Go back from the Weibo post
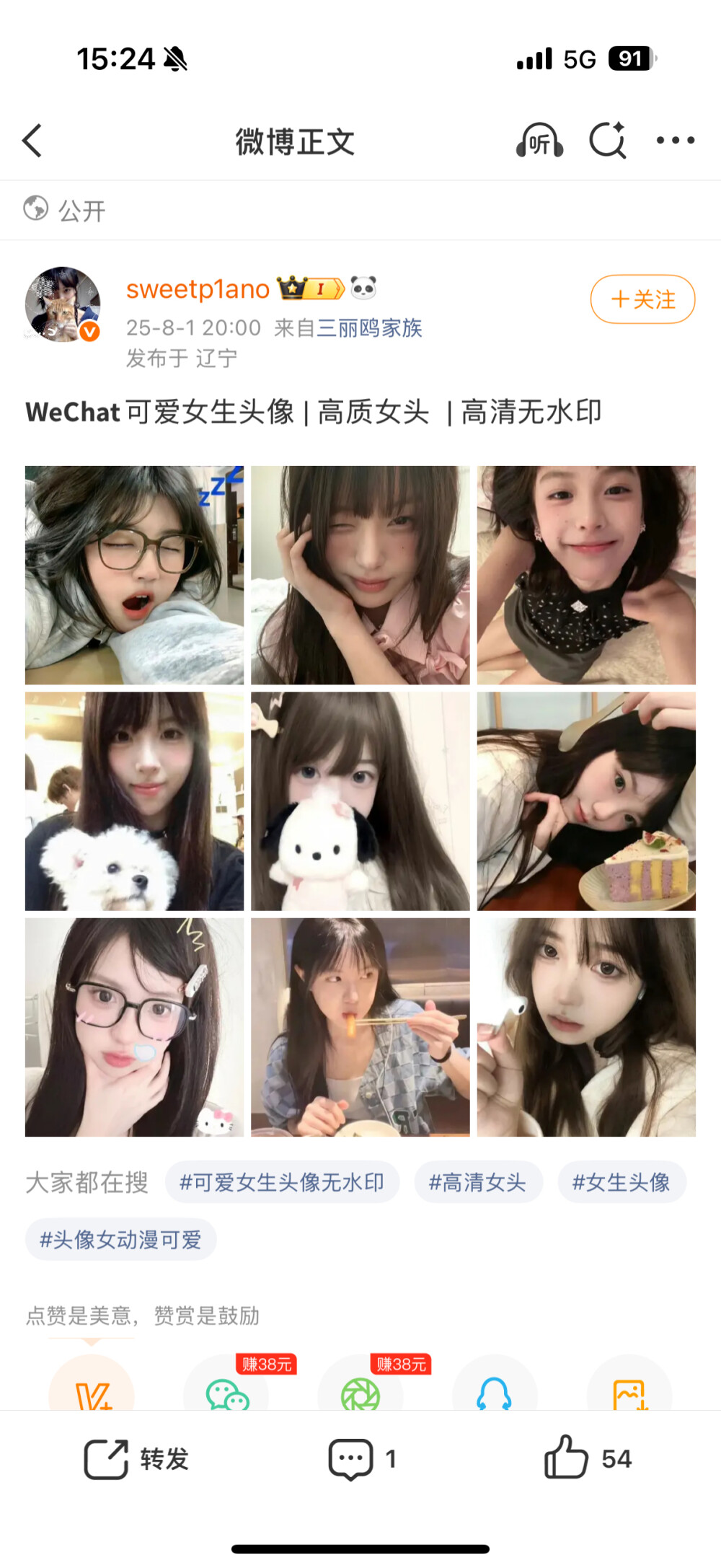721x1568 pixels. click(x=32, y=141)
